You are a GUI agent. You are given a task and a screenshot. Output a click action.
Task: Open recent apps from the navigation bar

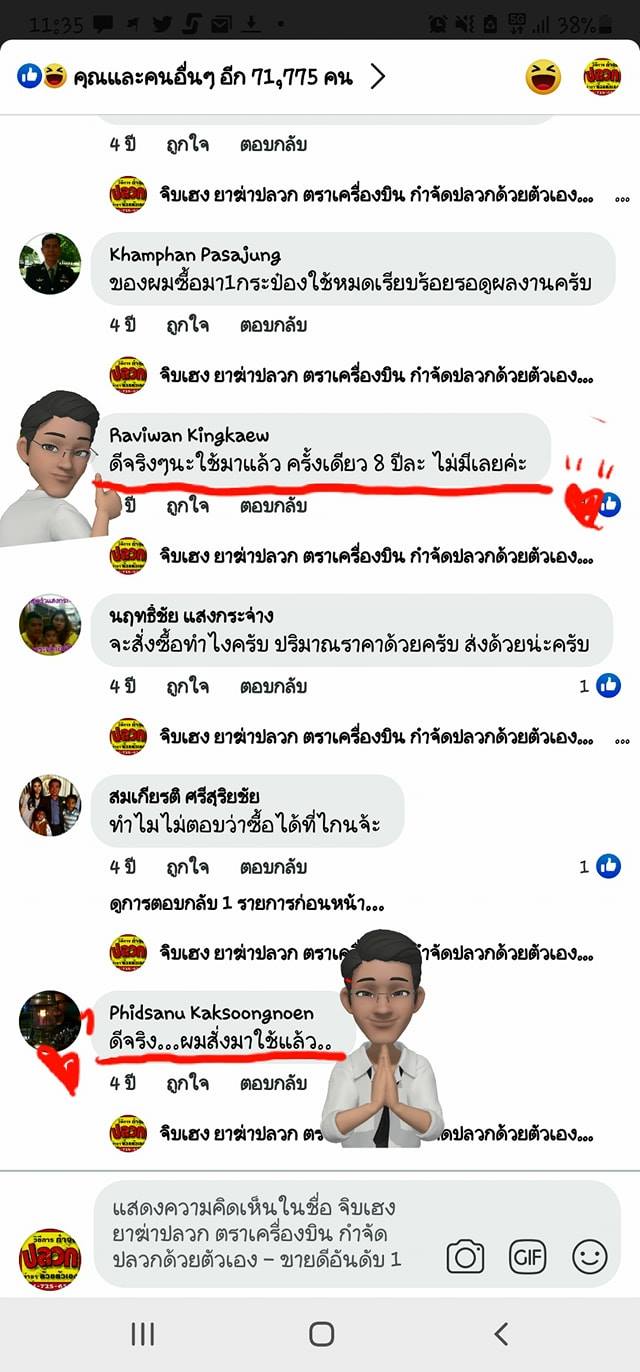pyautogui.click(x=142, y=1333)
